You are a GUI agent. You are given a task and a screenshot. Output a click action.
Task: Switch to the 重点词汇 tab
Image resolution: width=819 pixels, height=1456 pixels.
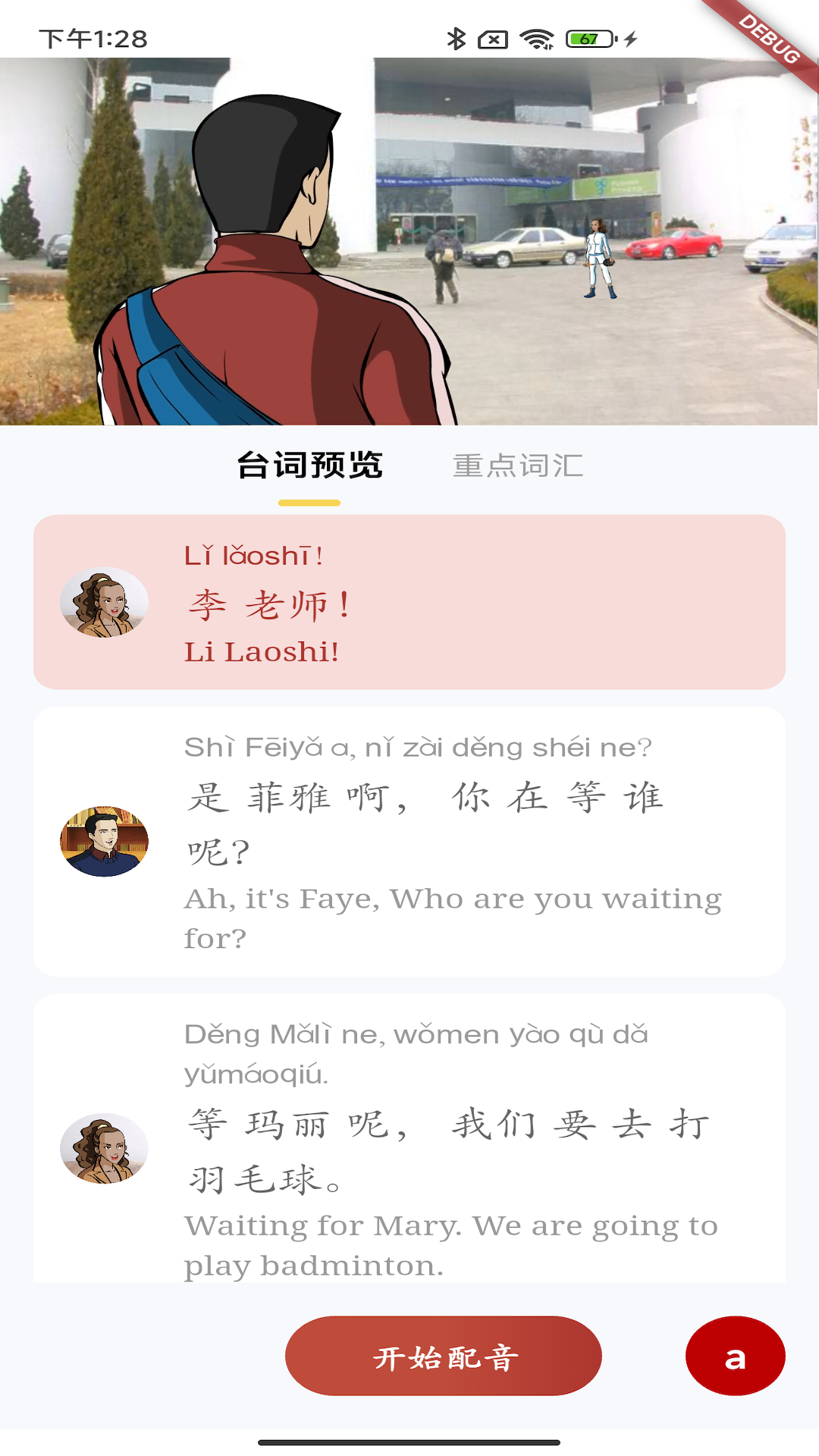(x=518, y=465)
